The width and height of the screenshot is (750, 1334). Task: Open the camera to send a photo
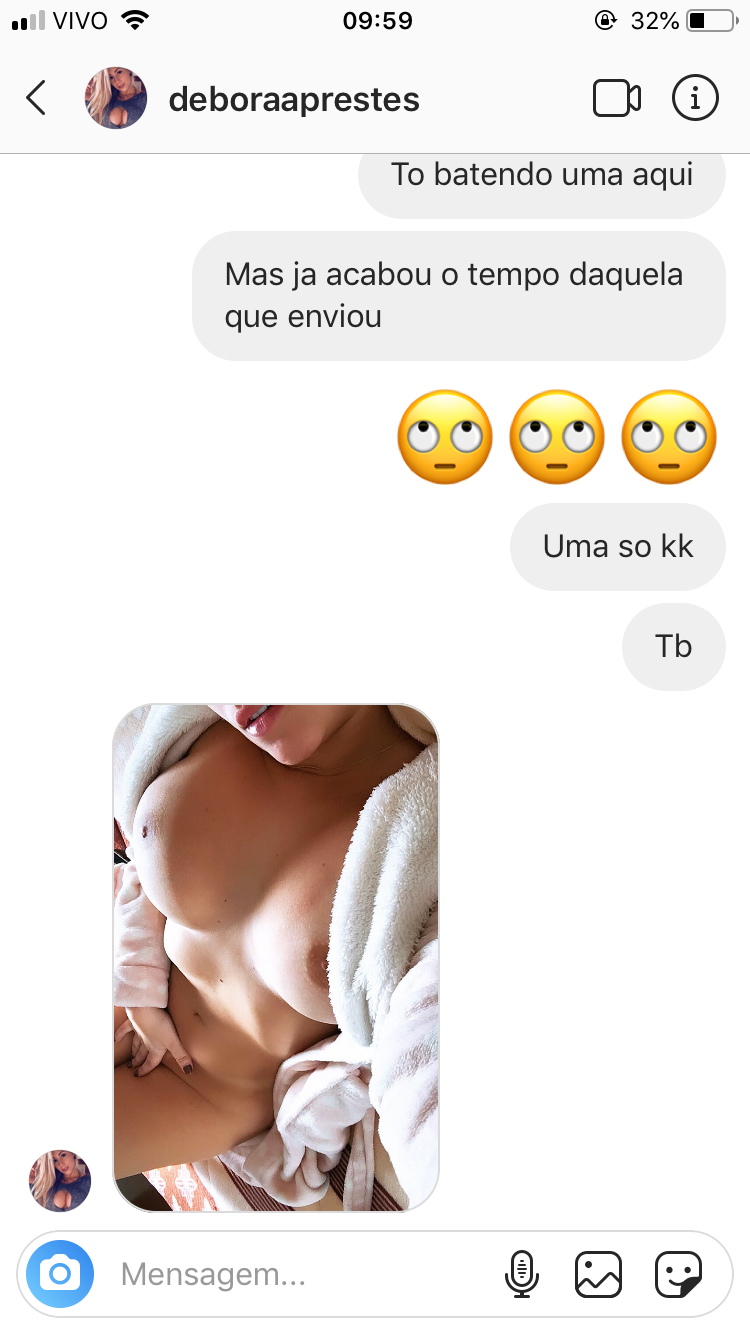(60, 1274)
